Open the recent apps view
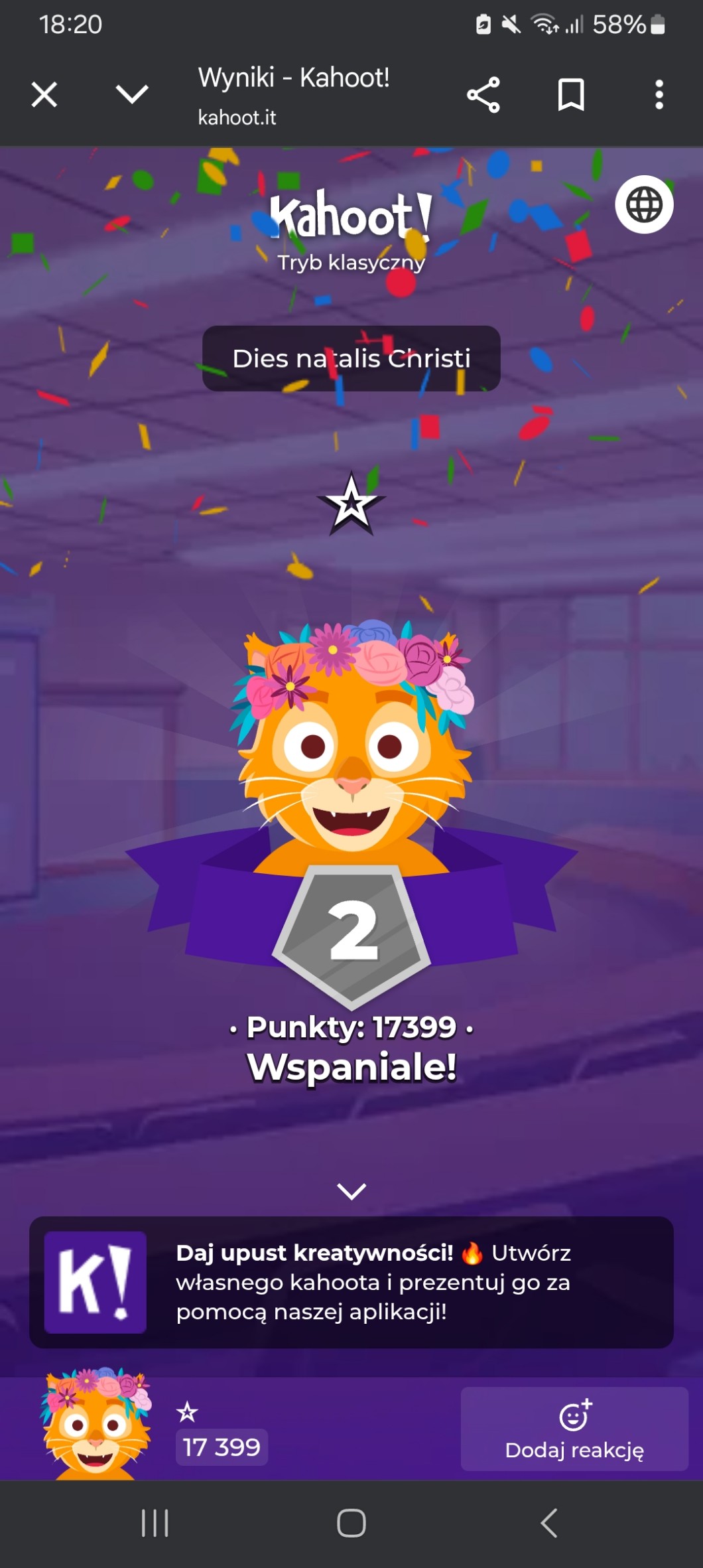Screen dimensions: 703x1568 click(155, 1523)
